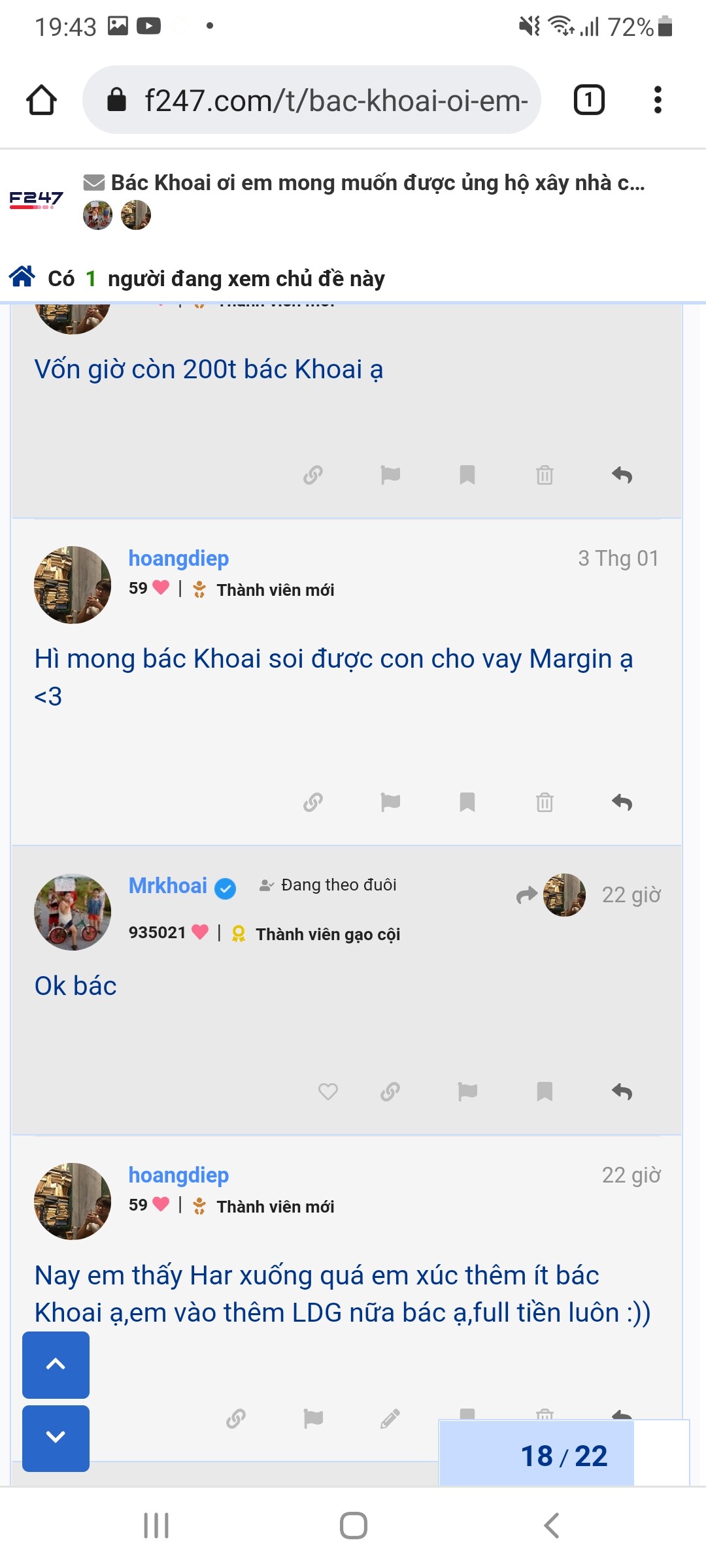
Task: Bookmark Mrkhoai's "Ok bác" post
Action: coord(545,1091)
